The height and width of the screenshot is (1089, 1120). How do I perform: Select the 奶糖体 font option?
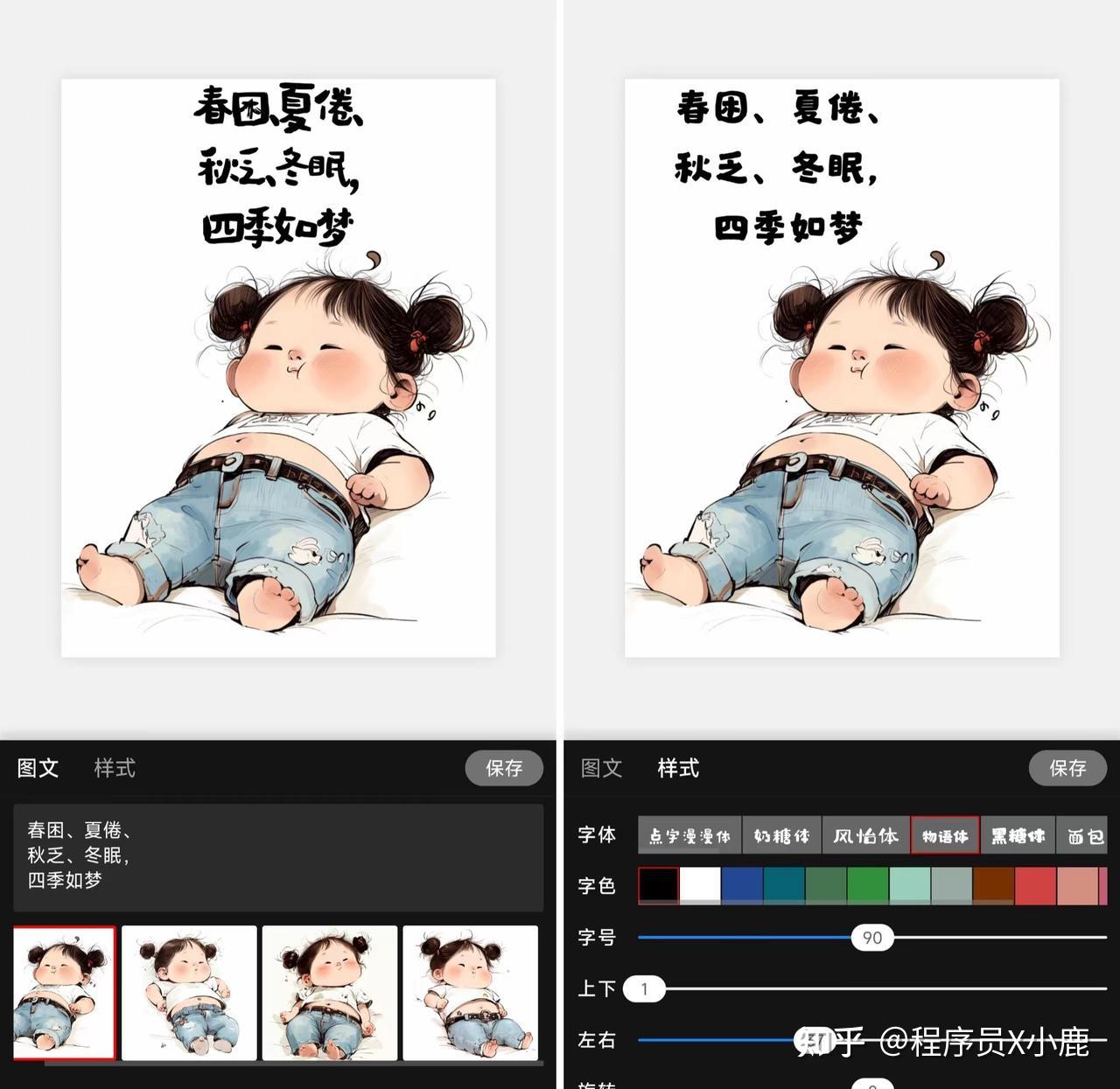pyautogui.click(x=781, y=835)
